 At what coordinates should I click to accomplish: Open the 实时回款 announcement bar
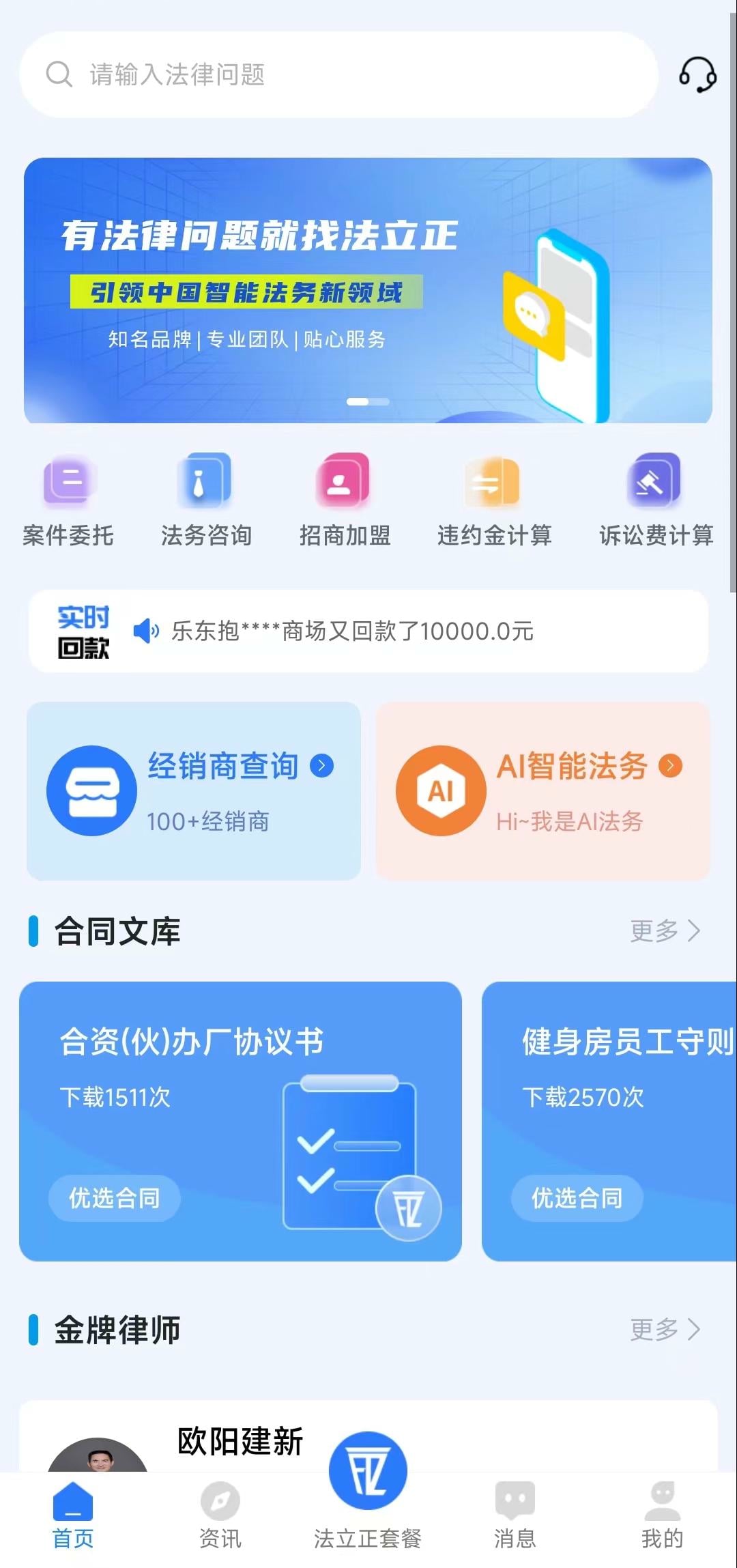pos(368,631)
